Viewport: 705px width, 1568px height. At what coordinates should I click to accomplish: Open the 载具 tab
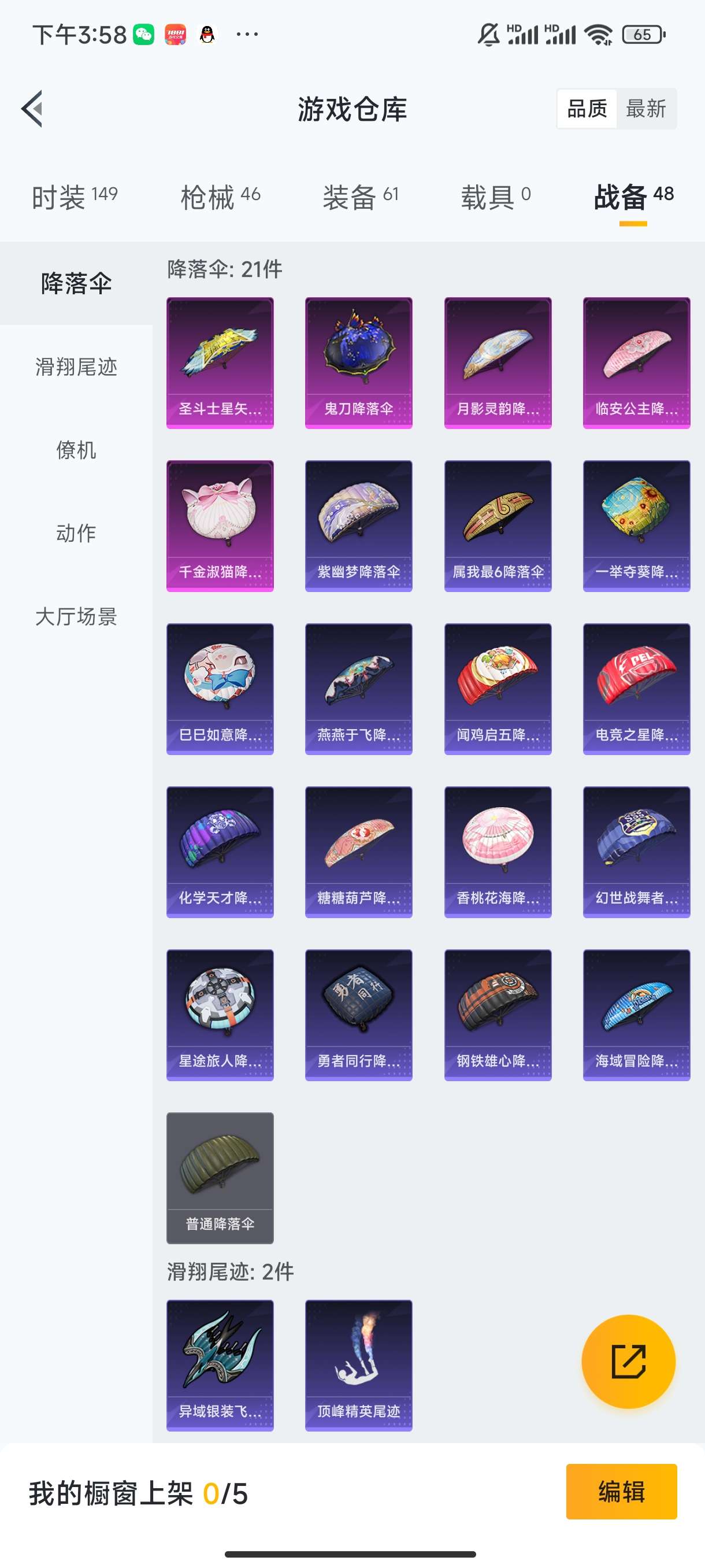coord(495,197)
